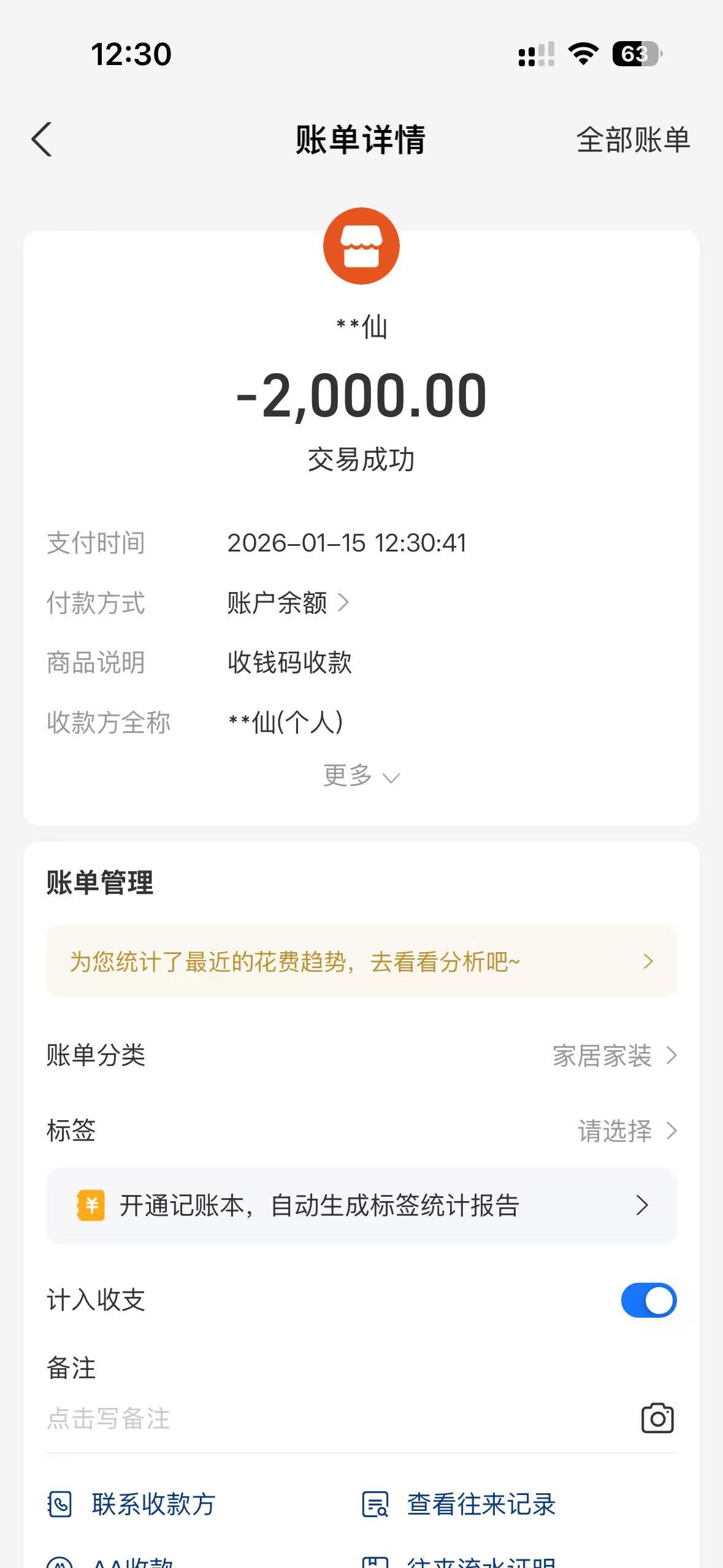Open 全部账单 list

(x=633, y=140)
